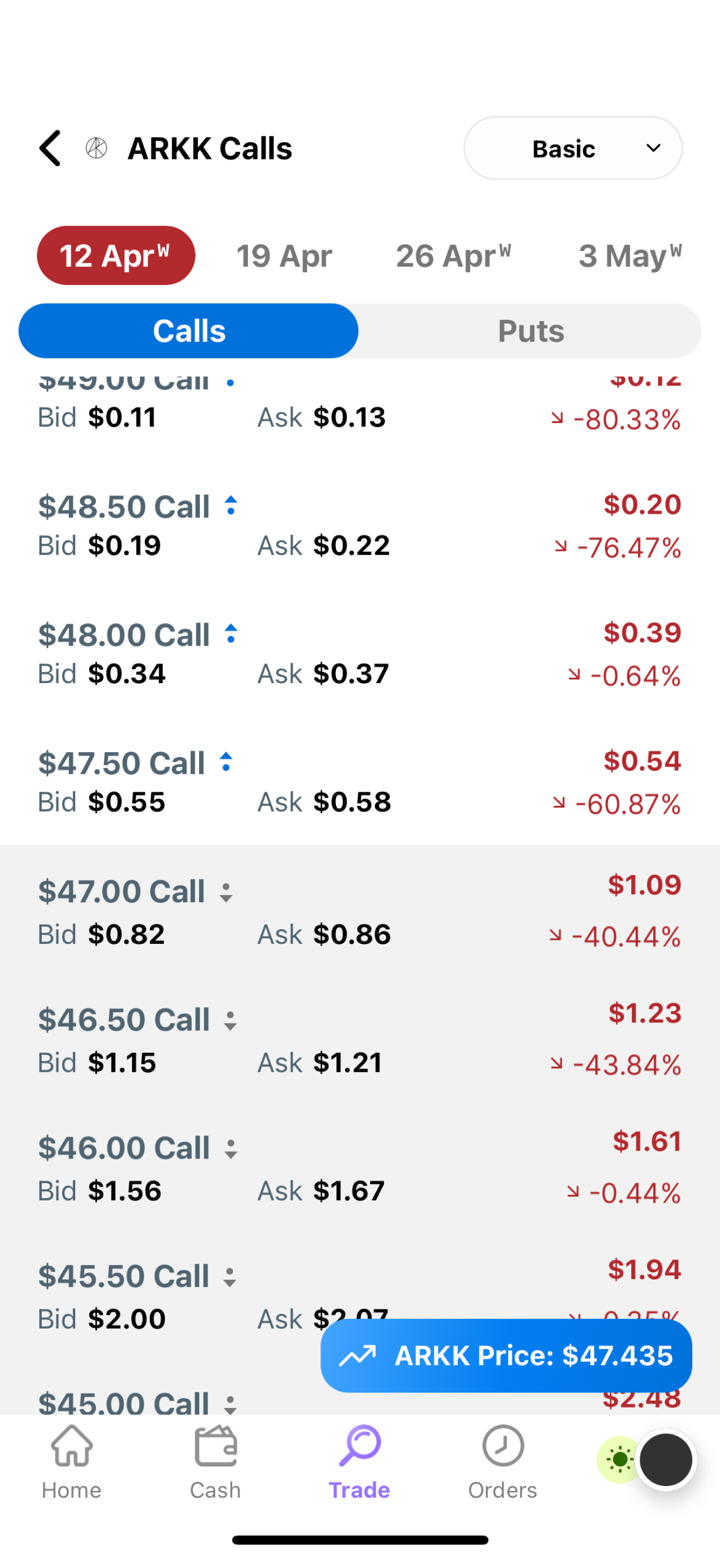Viewport: 720px width, 1558px height.
Task: Open the $48.00 Call option
Action: coord(124,635)
